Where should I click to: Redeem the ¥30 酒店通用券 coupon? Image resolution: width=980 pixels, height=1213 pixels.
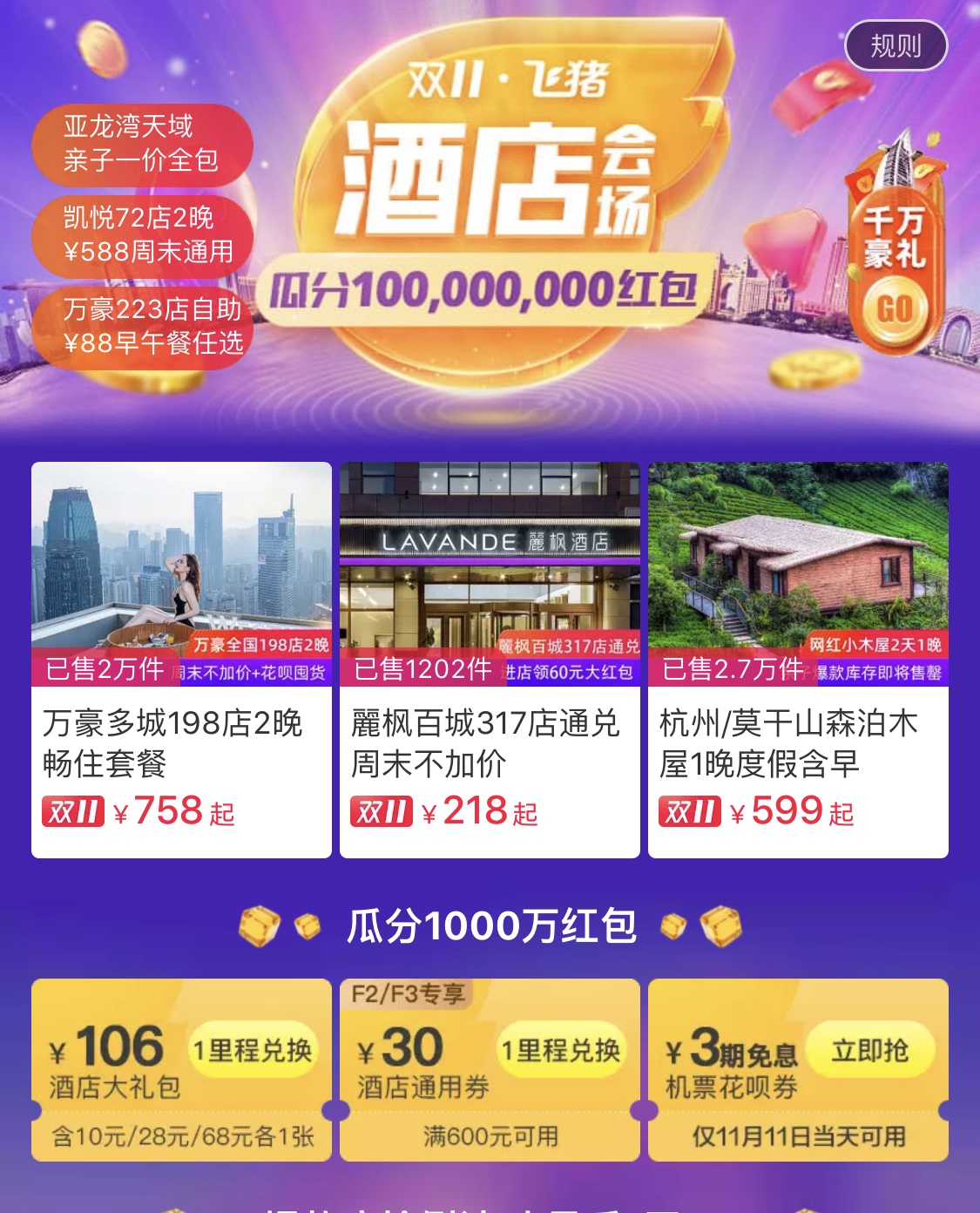coord(561,1050)
